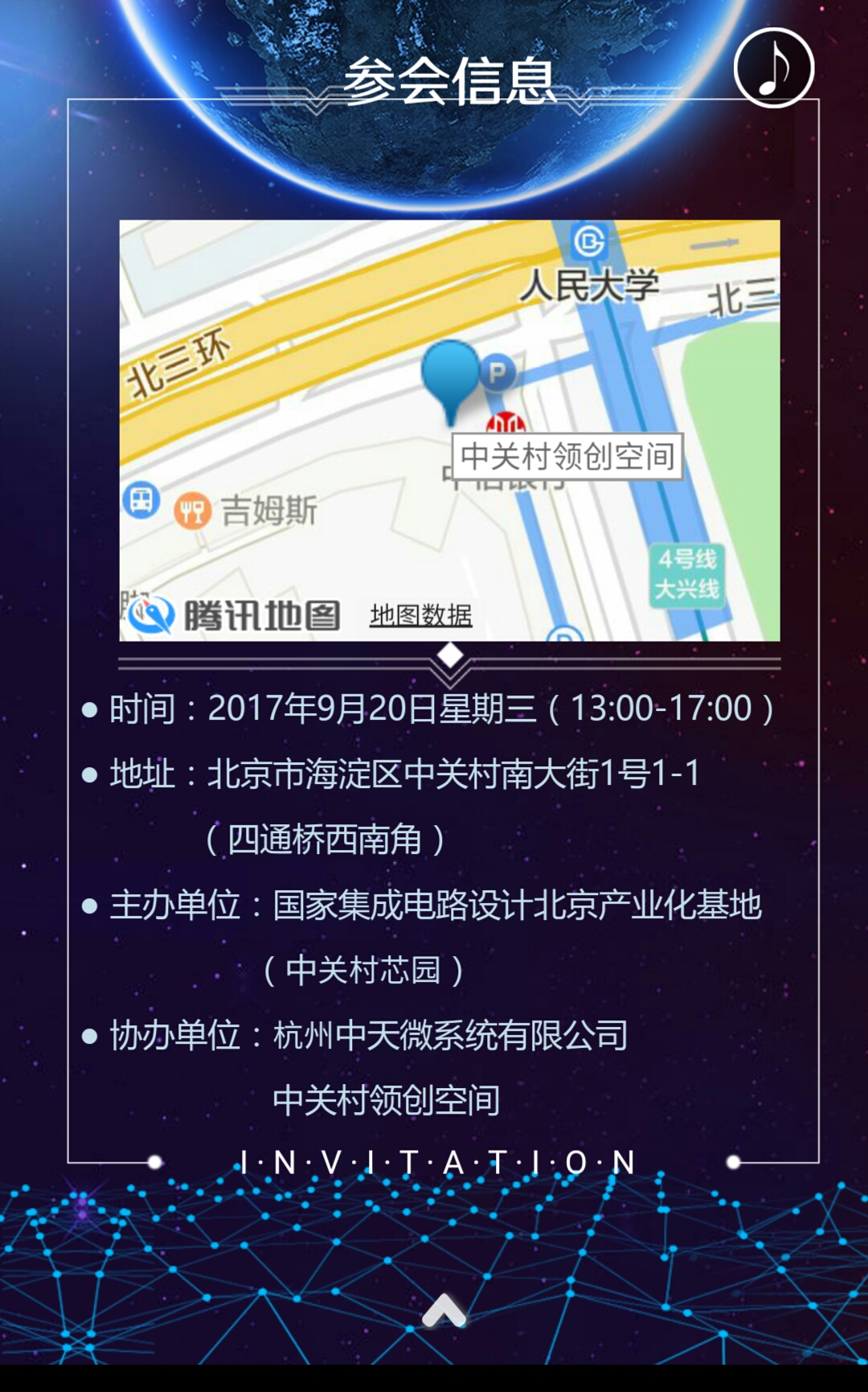Tap the up arrow to go to next page
This screenshot has height=1392, width=868.
pyautogui.click(x=444, y=1310)
